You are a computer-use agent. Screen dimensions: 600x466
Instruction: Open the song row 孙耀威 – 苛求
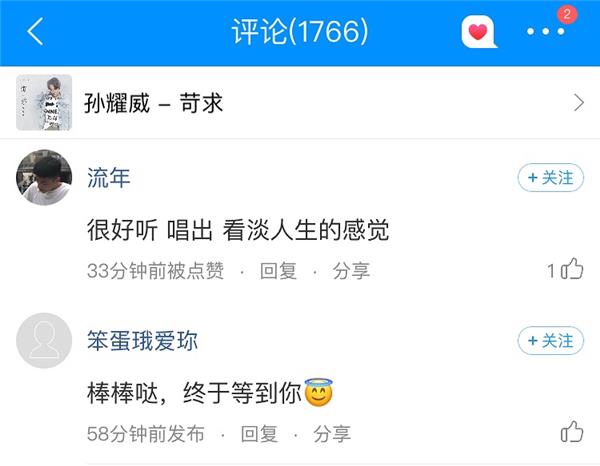click(300, 102)
